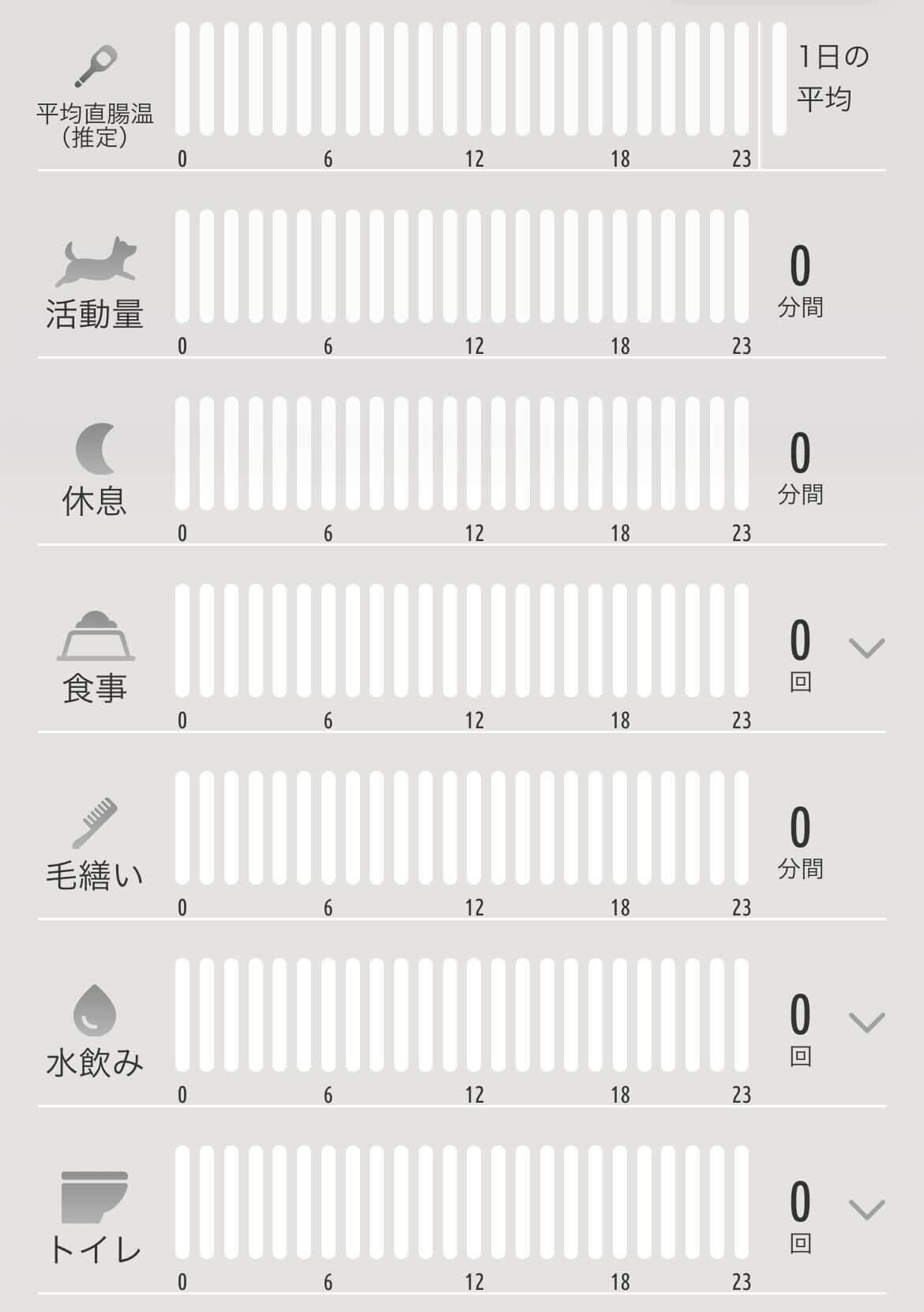Expand the 食事 row chevron
Image resolution: width=924 pixels, height=1312 pixels.
tap(866, 648)
